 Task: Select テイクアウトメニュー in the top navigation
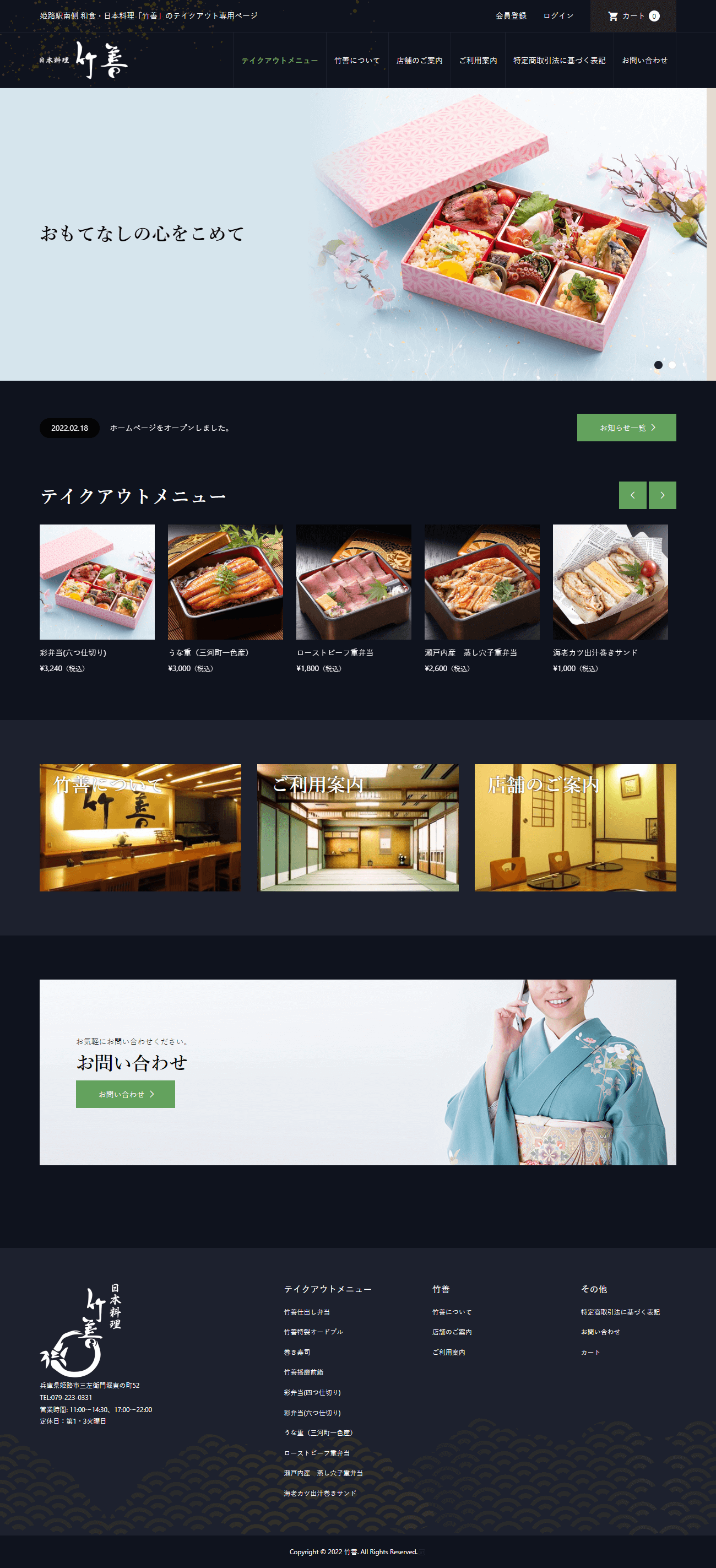tap(279, 60)
